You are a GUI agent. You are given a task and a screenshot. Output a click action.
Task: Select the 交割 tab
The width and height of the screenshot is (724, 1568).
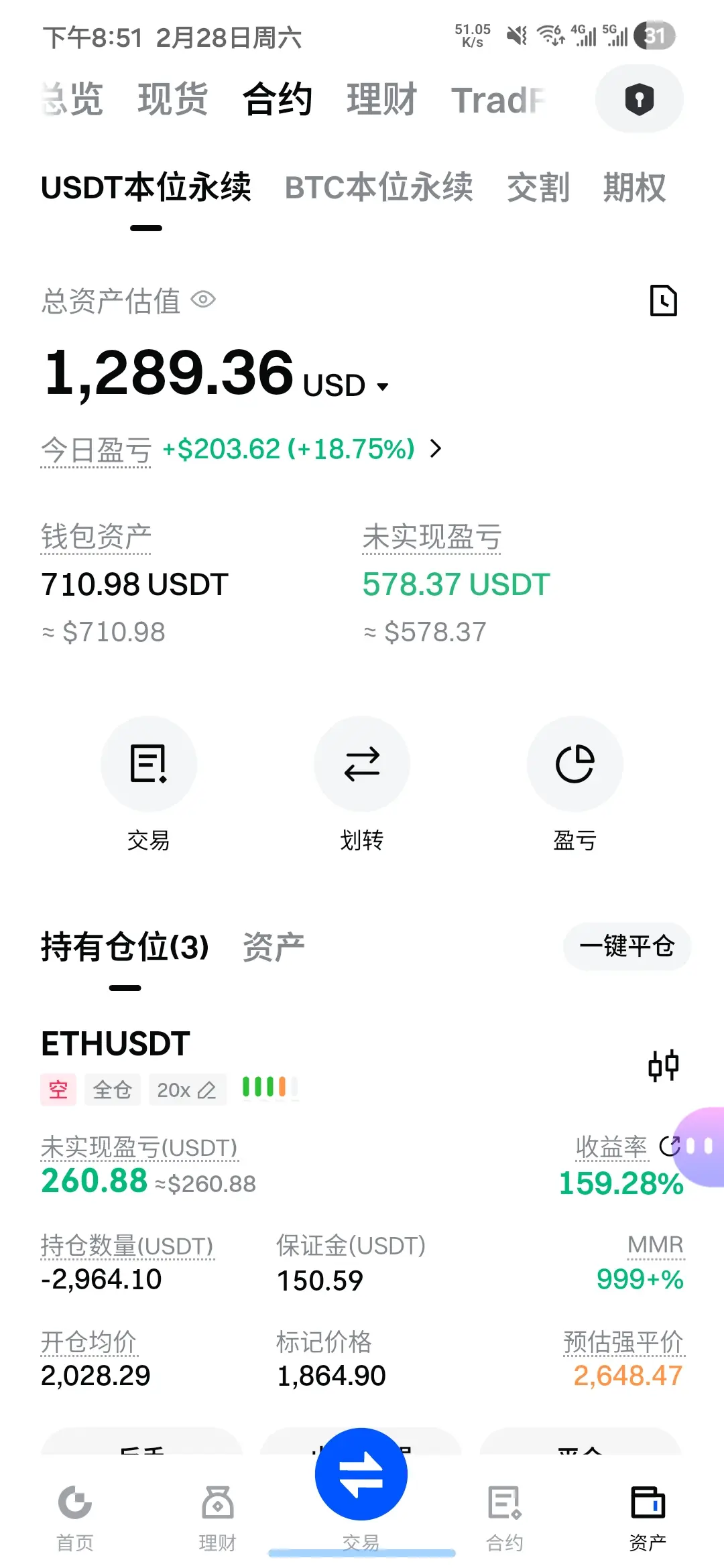point(538,188)
